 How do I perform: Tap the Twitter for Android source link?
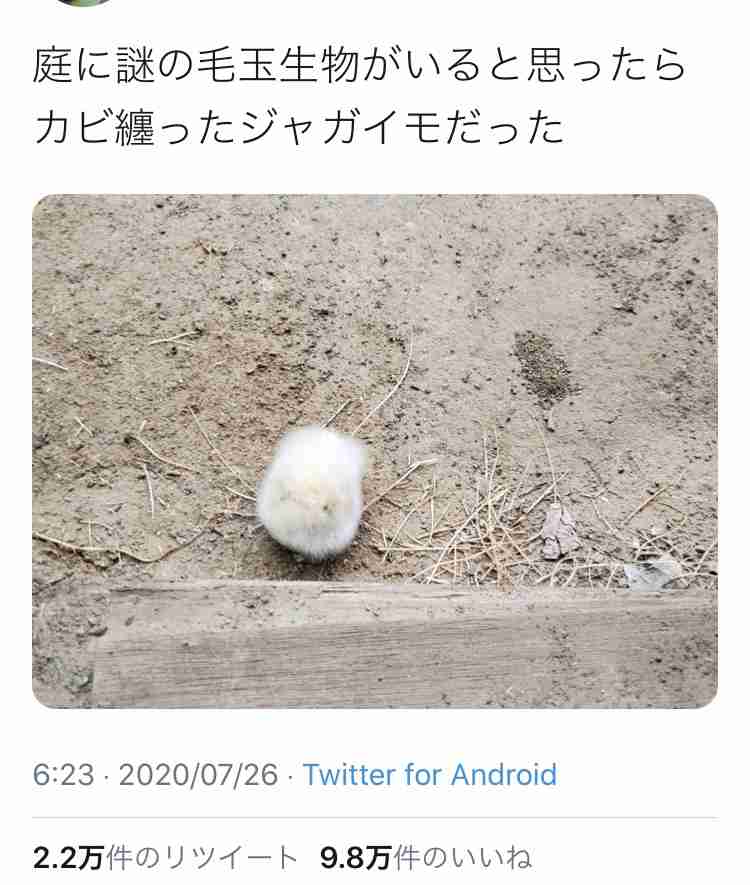click(430, 775)
